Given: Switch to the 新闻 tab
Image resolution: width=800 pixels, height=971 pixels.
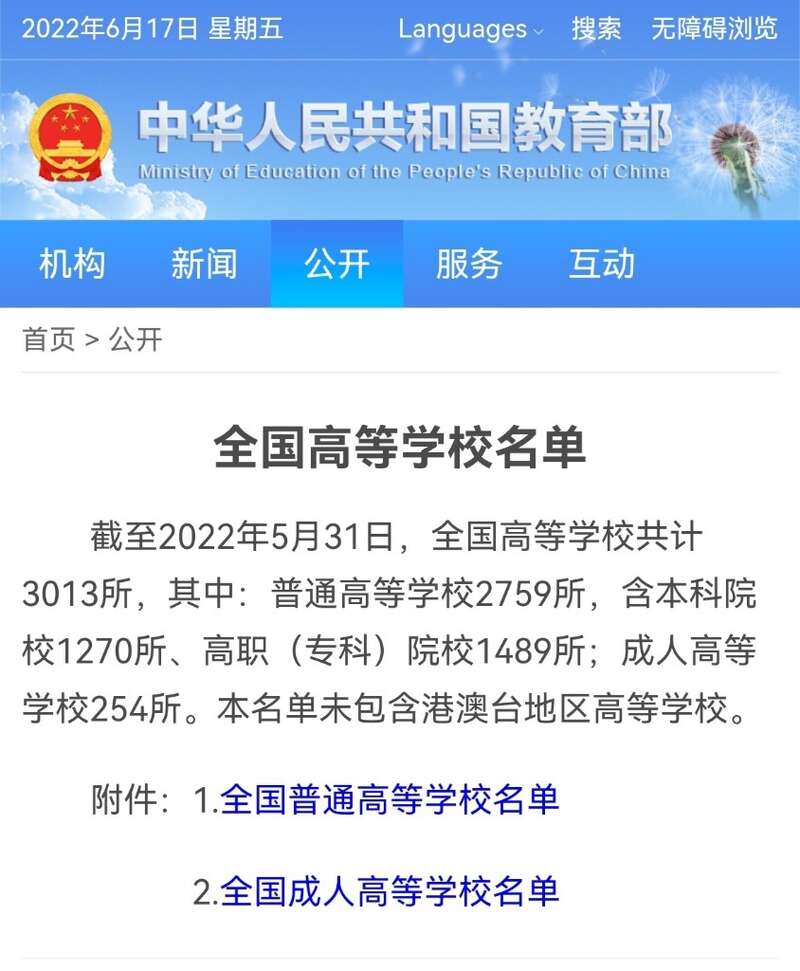Looking at the screenshot, I should point(204,264).
